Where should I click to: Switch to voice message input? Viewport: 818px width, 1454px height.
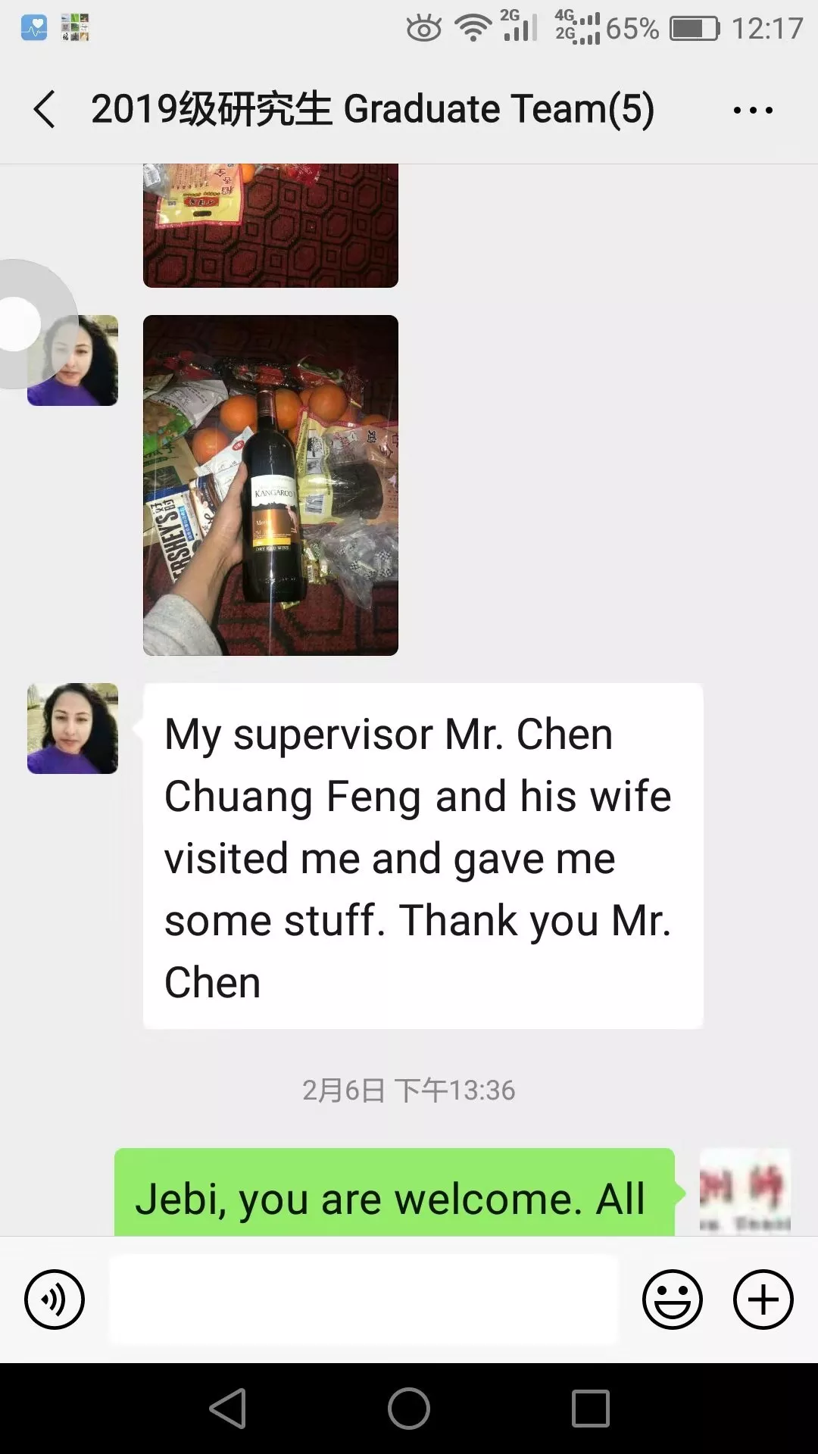pyautogui.click(x=54, y=1299)
